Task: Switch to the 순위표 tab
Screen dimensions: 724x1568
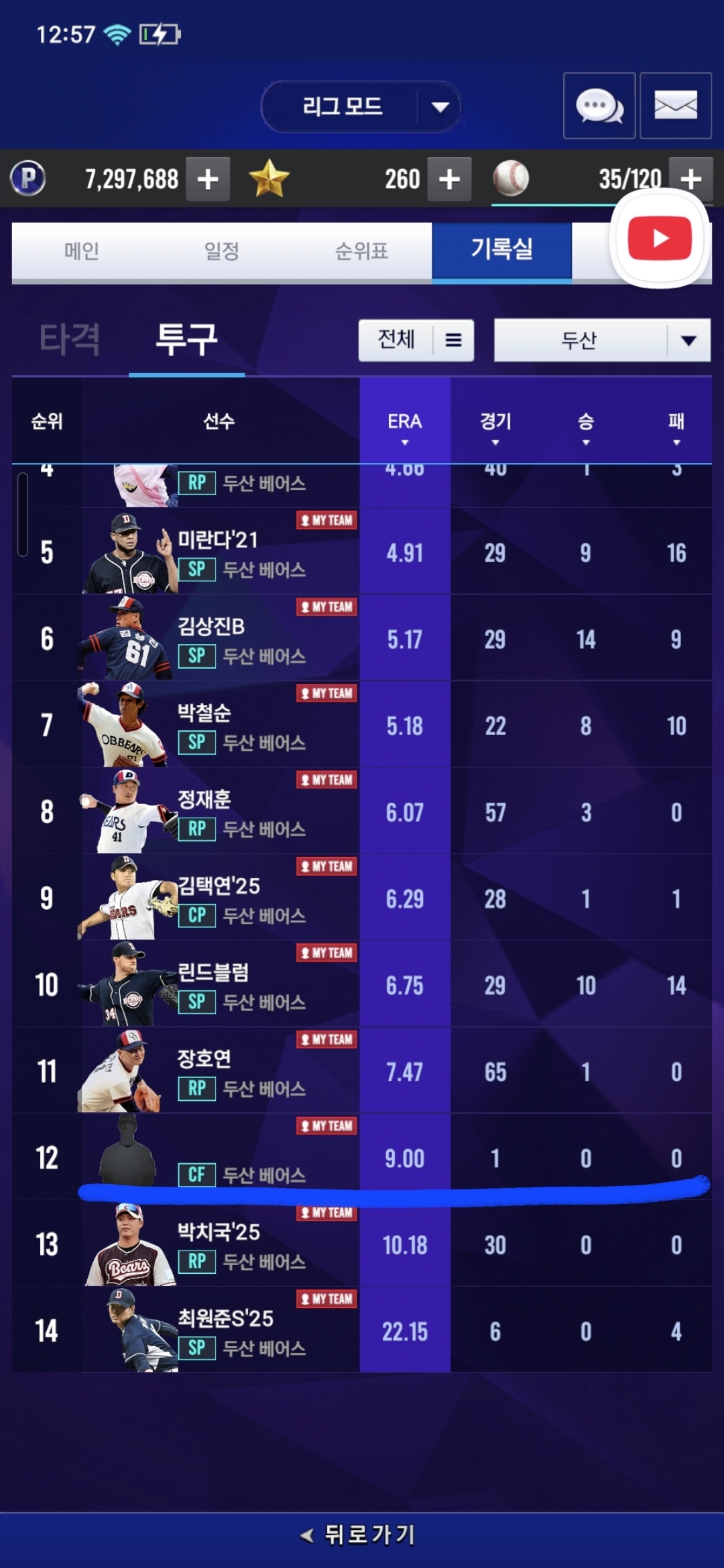Action: 361,251
